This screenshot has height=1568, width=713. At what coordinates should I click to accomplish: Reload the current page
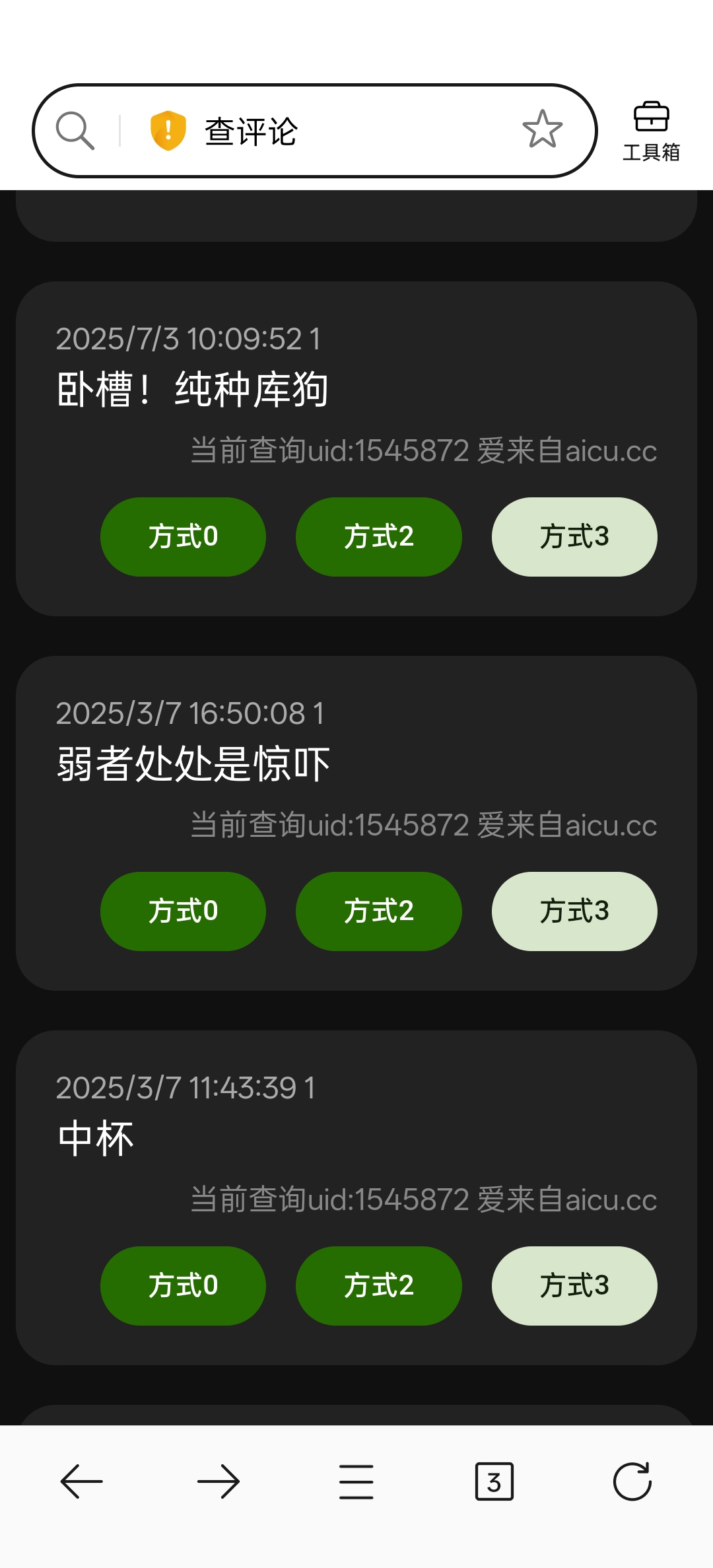632,1481
